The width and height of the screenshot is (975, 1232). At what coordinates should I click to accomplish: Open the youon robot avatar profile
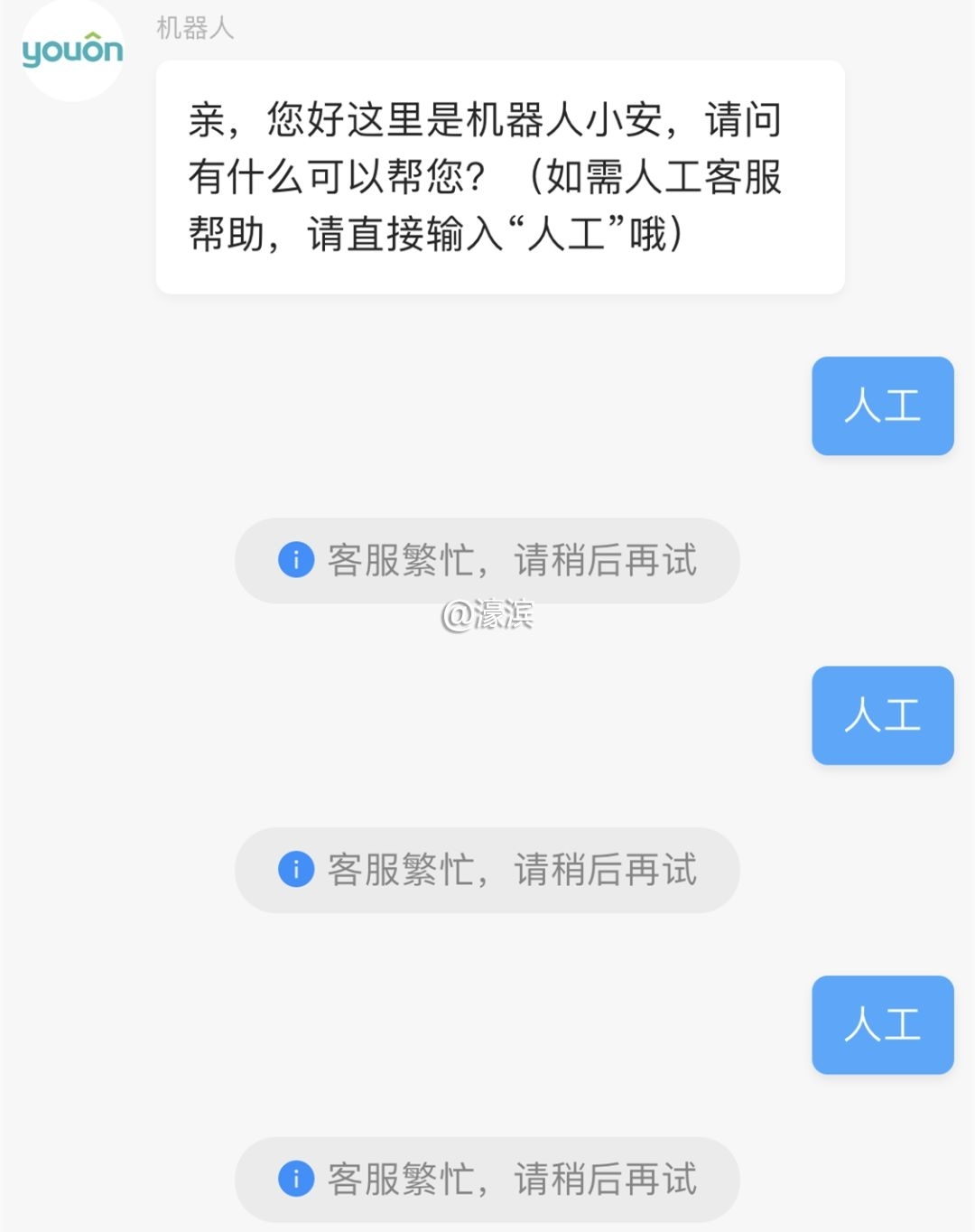(x=72, y=50)
